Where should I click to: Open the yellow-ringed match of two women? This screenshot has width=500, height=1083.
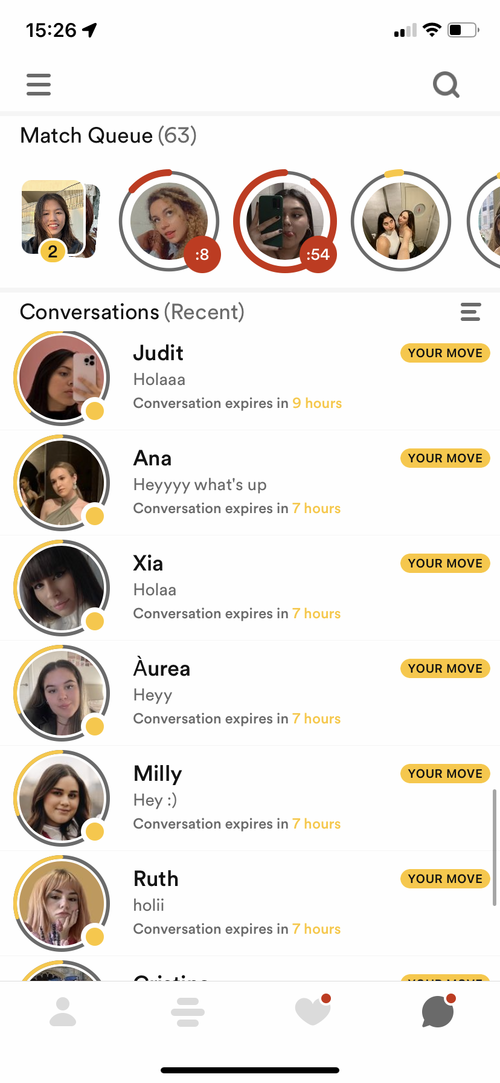point(401,220)
